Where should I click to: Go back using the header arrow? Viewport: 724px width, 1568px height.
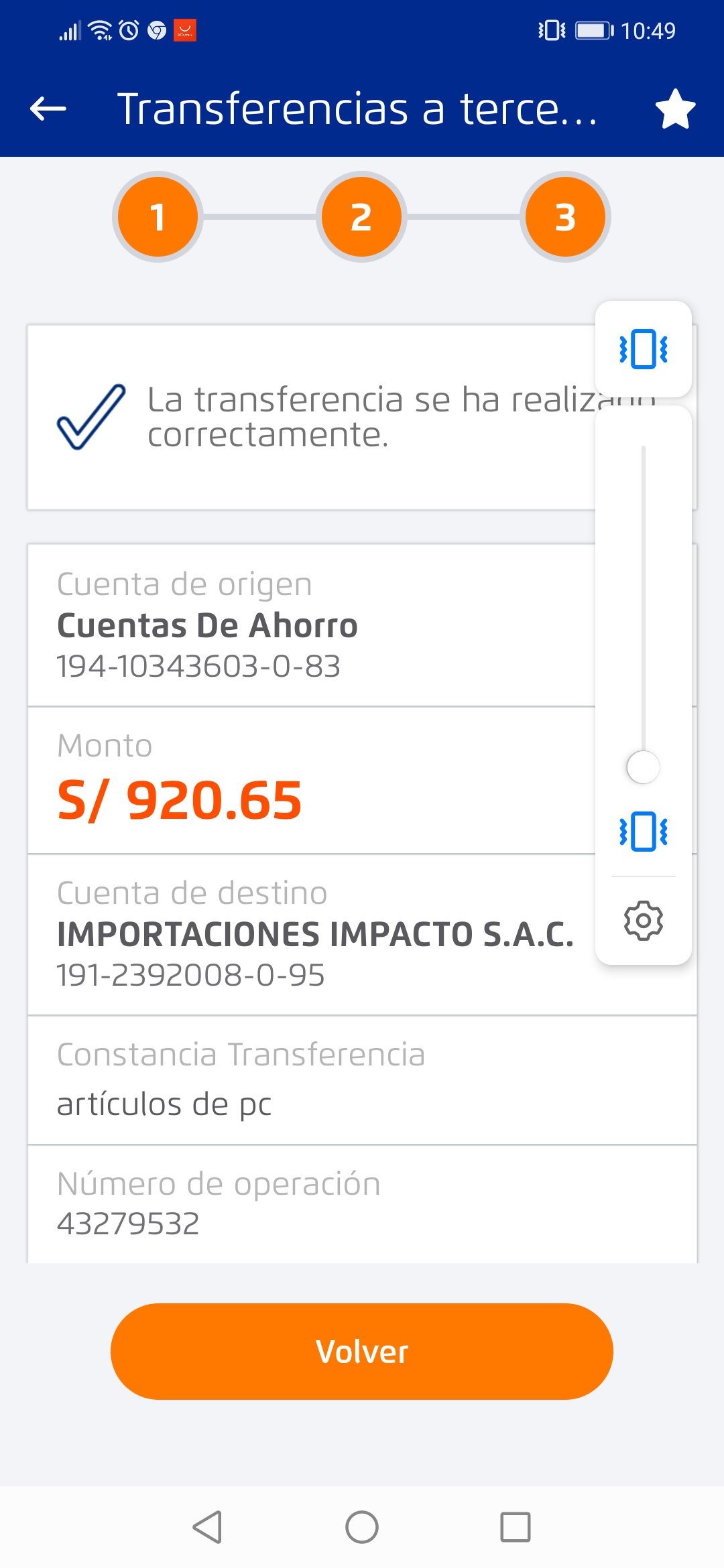pyautogui.click(x=48, y=109)
